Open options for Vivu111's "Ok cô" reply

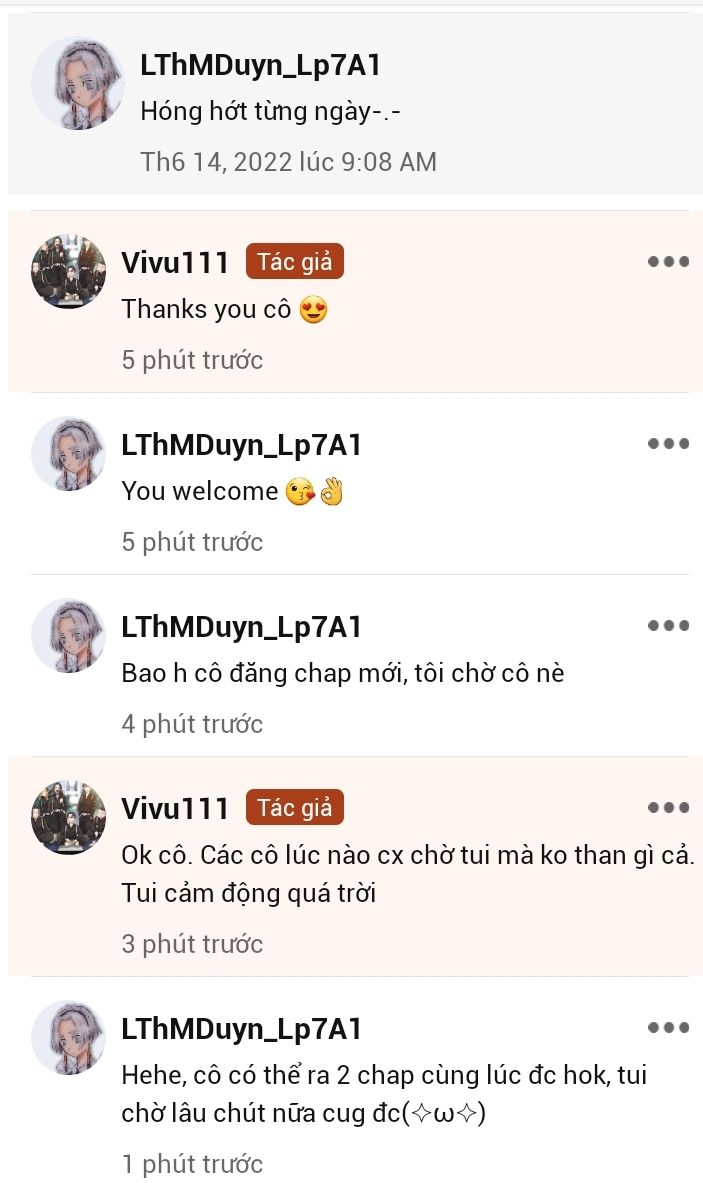pos(668,807)
